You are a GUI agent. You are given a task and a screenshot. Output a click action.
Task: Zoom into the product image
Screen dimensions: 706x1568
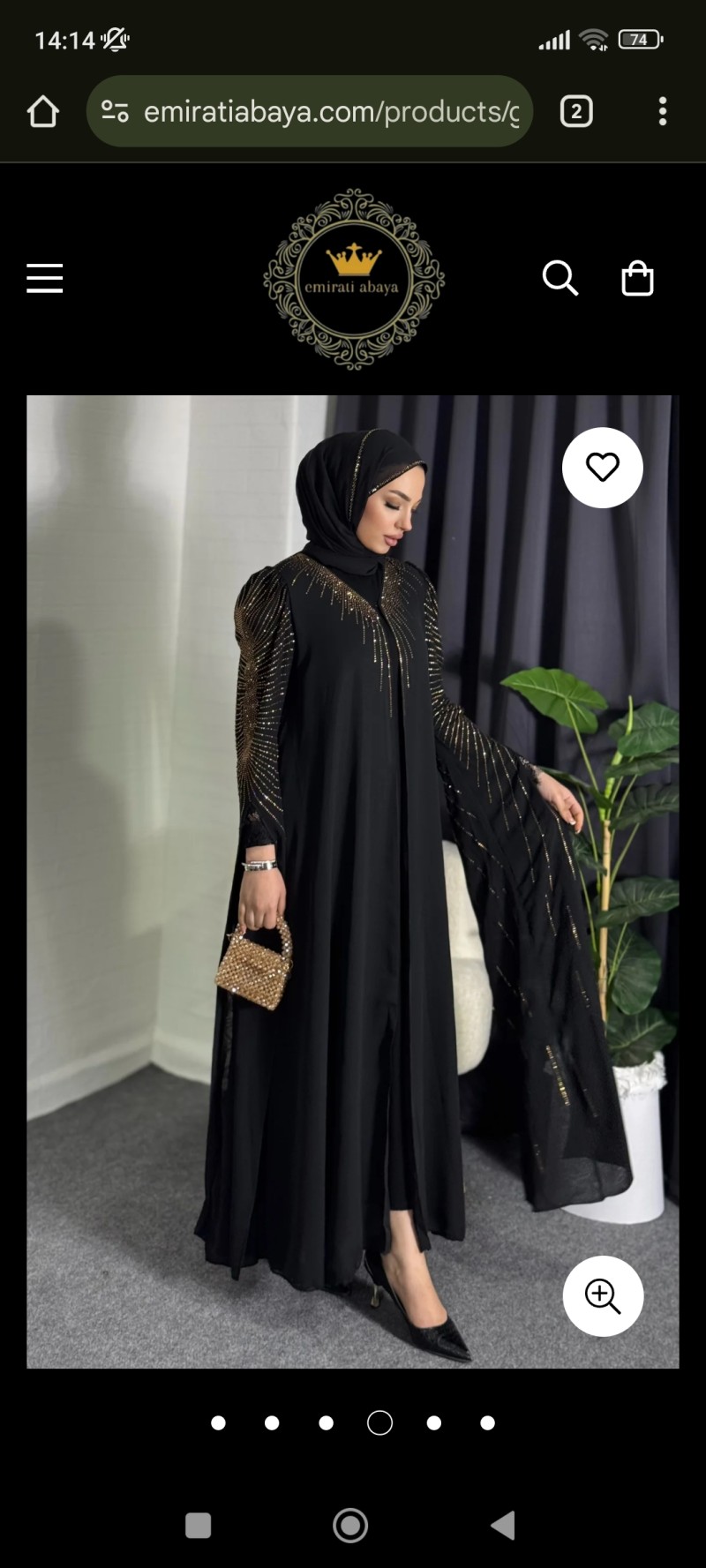603,1295
